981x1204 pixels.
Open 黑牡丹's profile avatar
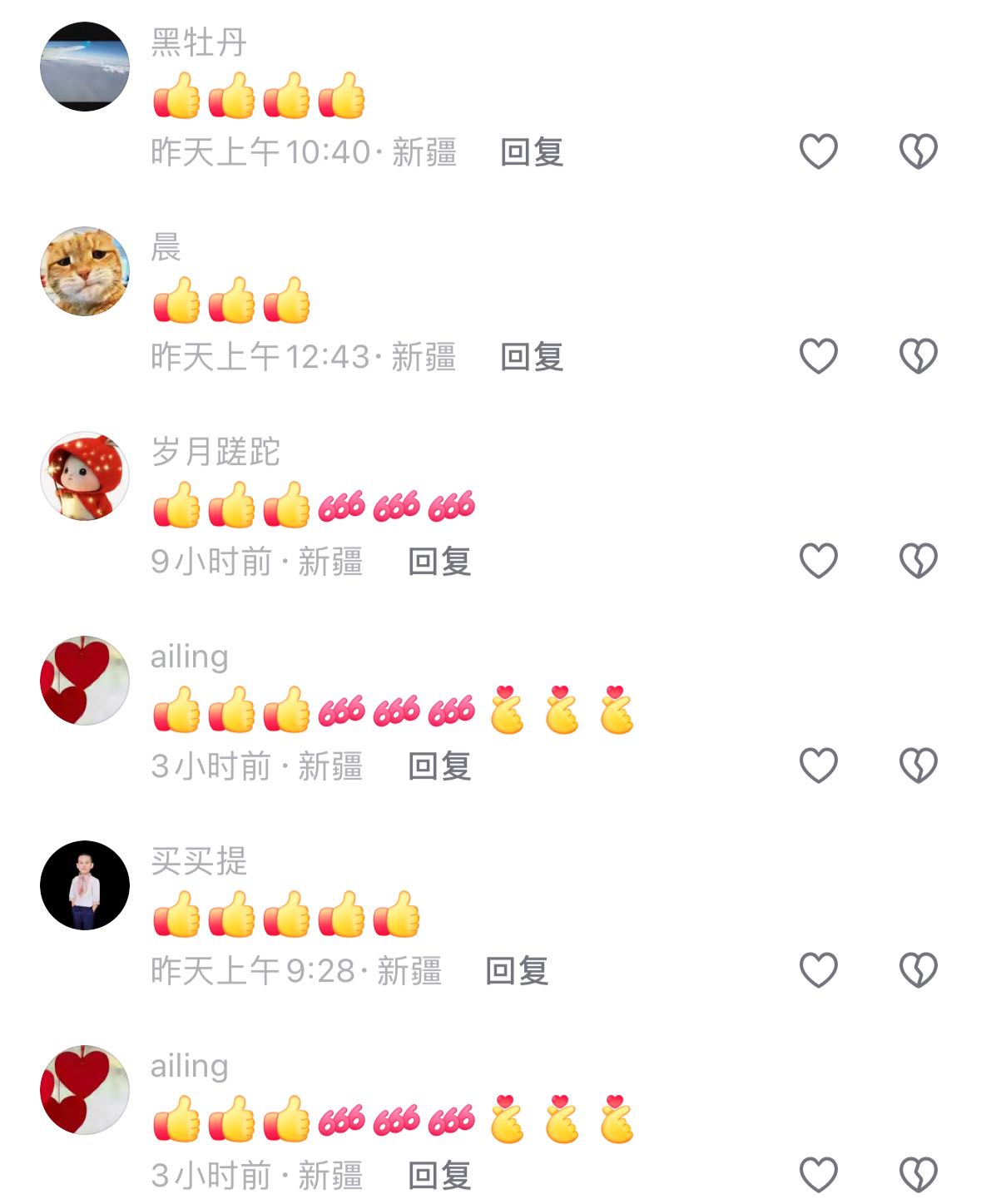click(85, 67)
